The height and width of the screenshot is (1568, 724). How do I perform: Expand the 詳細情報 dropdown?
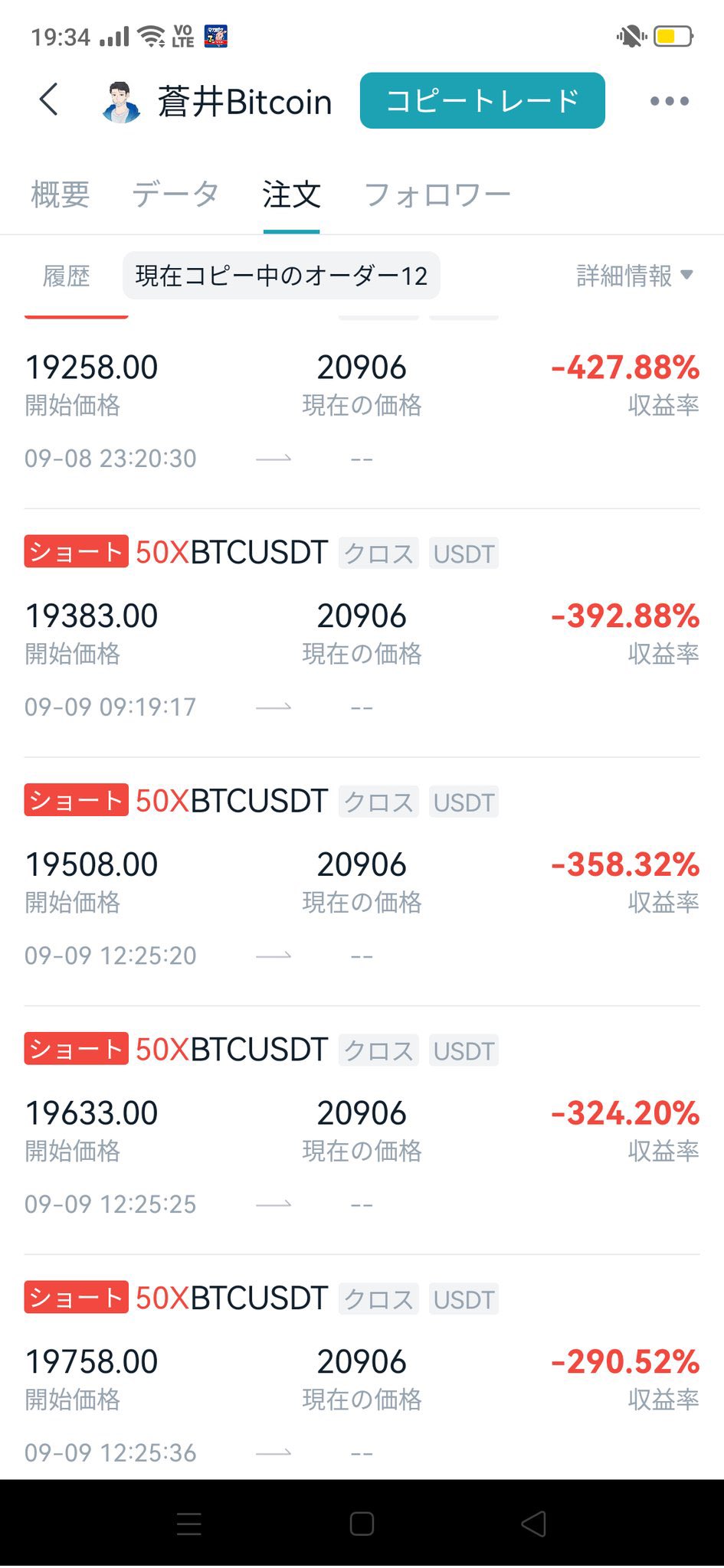634,276
